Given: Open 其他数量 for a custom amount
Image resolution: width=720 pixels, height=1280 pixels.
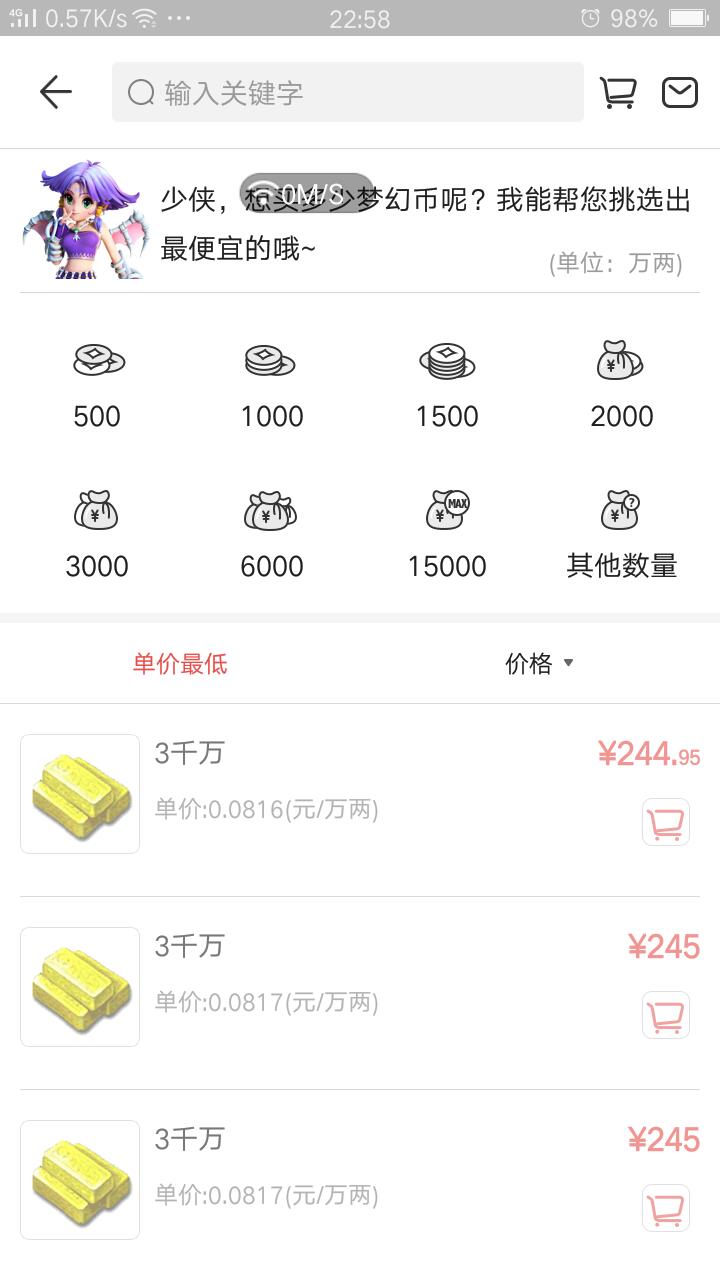Looking at the screenshot, I should [x=621, y=535].
